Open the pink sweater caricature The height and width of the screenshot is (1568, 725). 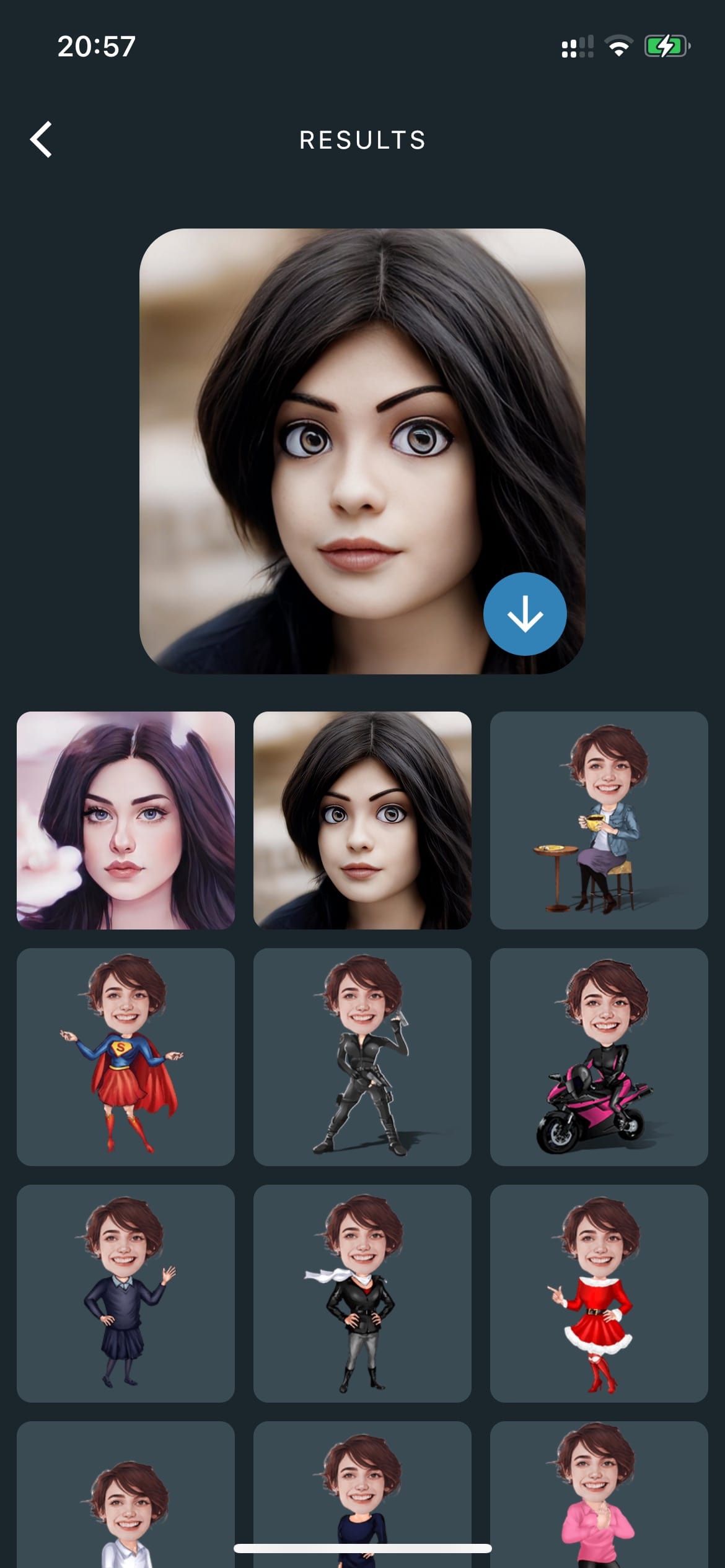point(599,1494)
